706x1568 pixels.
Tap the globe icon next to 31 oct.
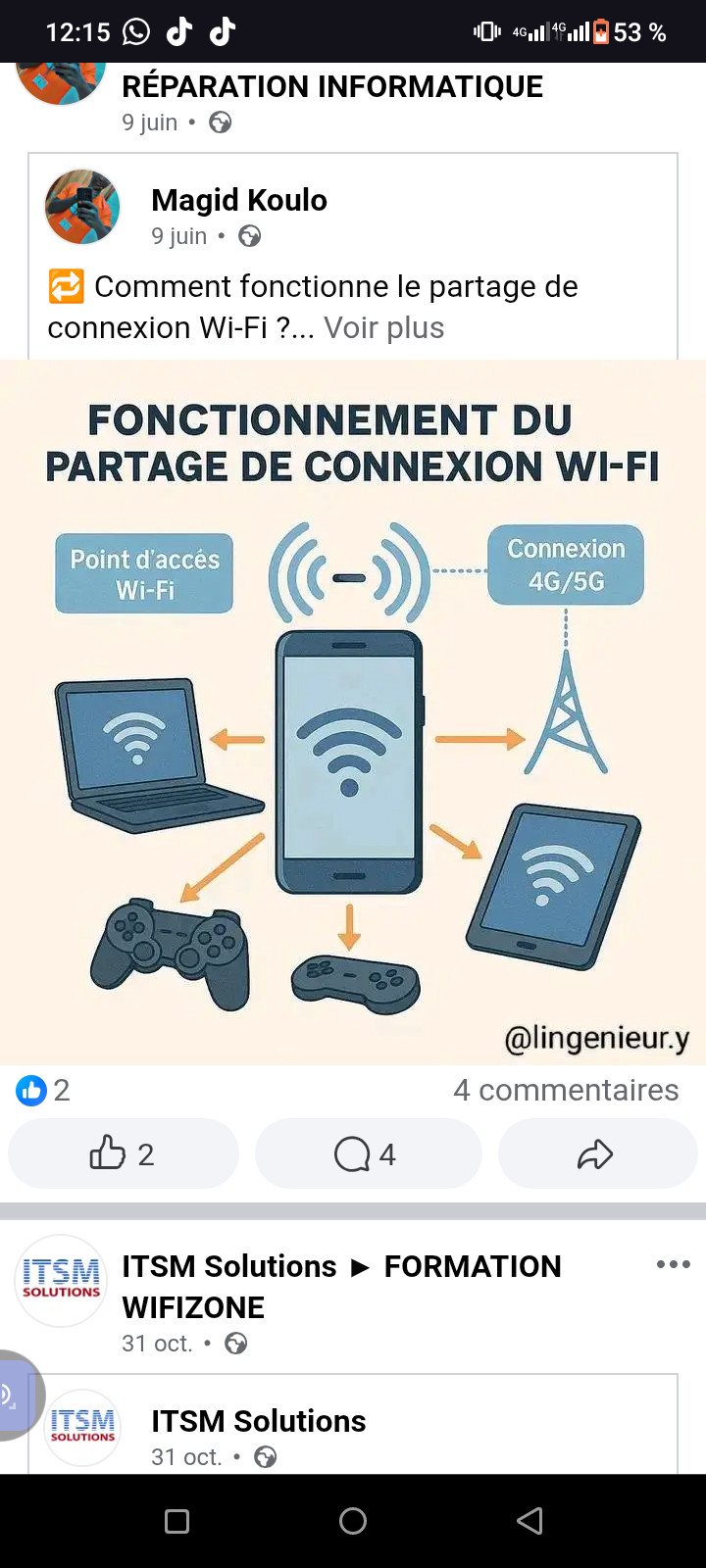(x=232, y=1344)
